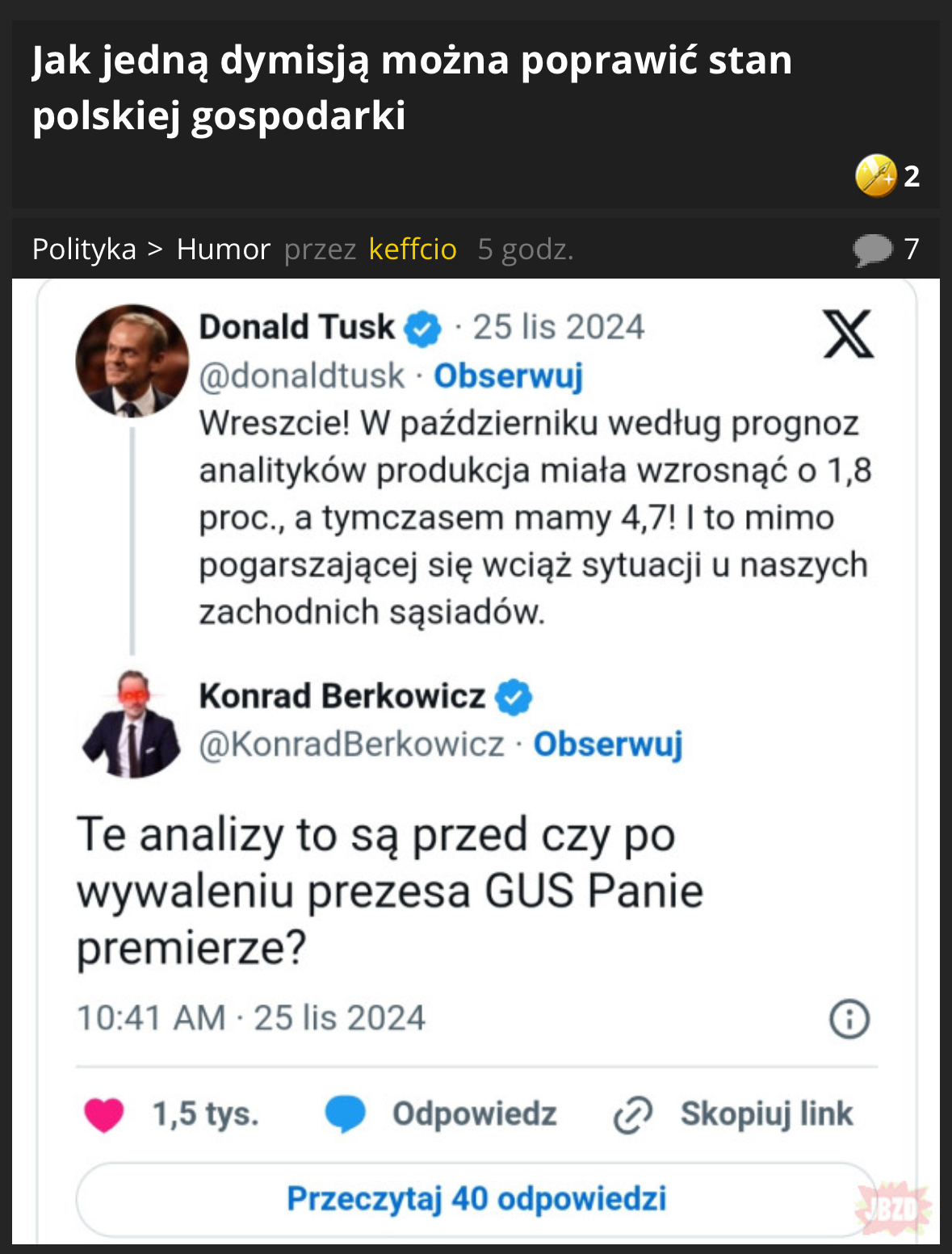
Task: Go to the Humor subcategory
Action: (223, 250)
